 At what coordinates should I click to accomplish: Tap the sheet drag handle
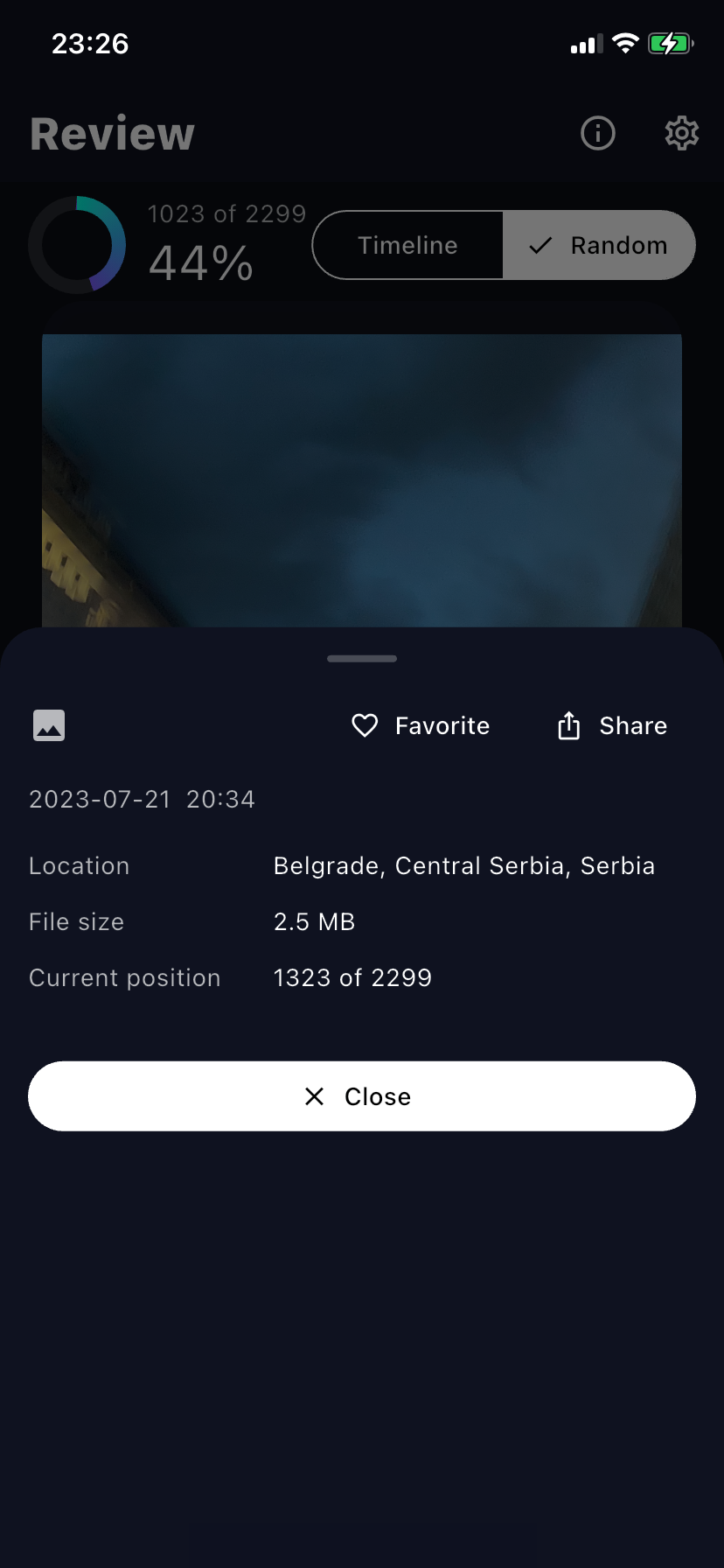click(362, 658)
